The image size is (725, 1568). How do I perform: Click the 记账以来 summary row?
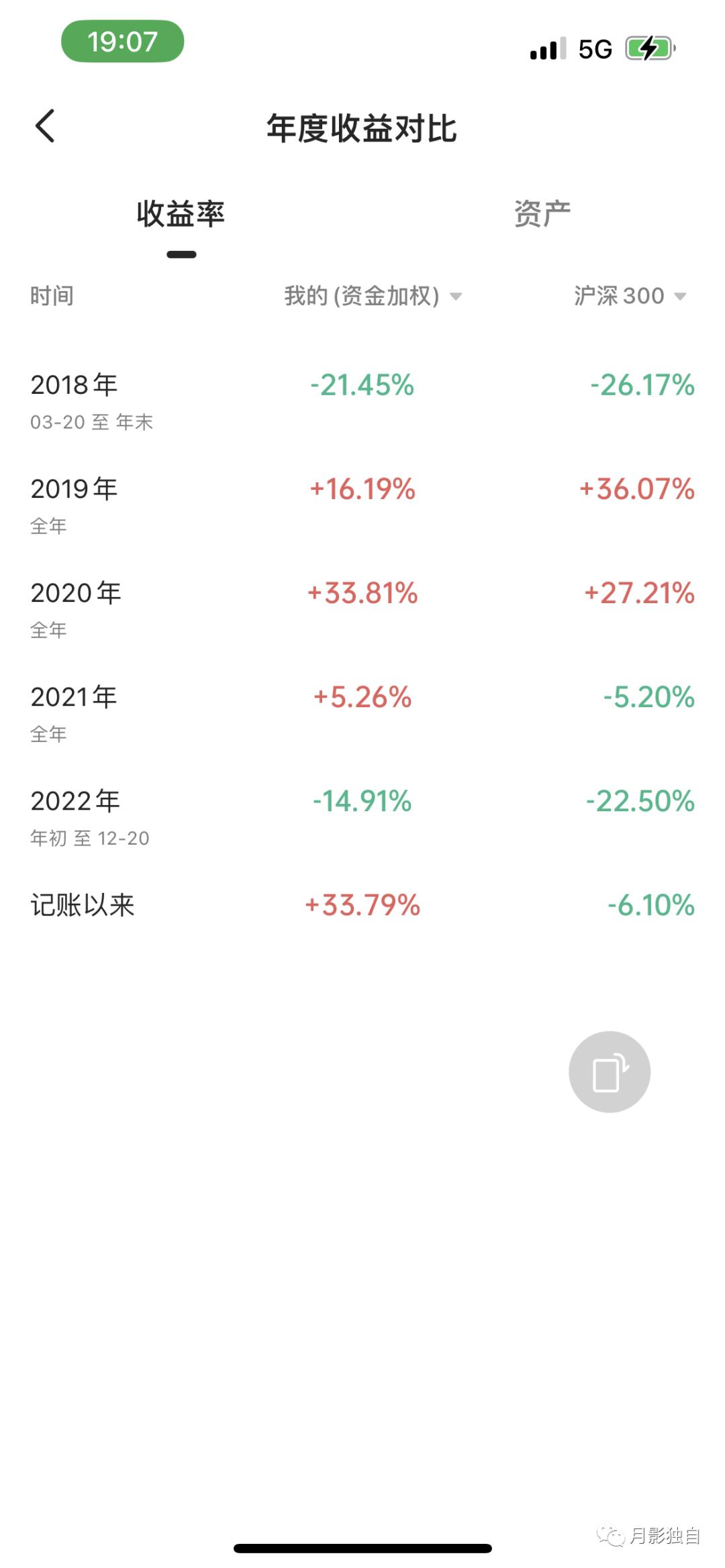(x=82, y=906)
